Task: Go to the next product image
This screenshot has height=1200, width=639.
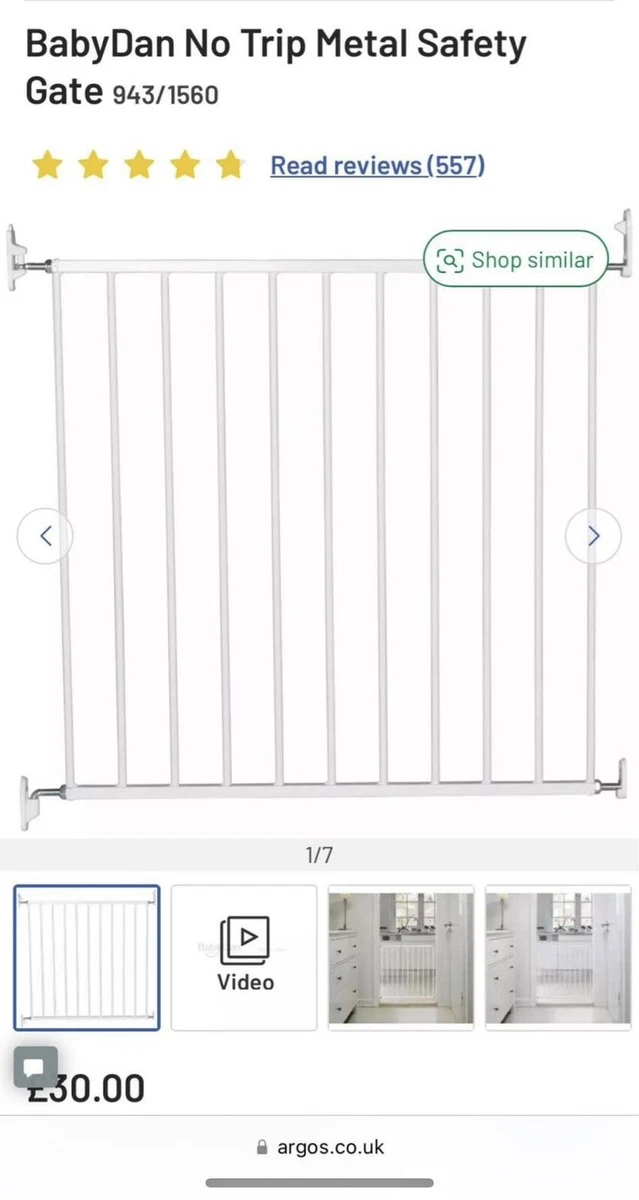Action: coord(593,536)
